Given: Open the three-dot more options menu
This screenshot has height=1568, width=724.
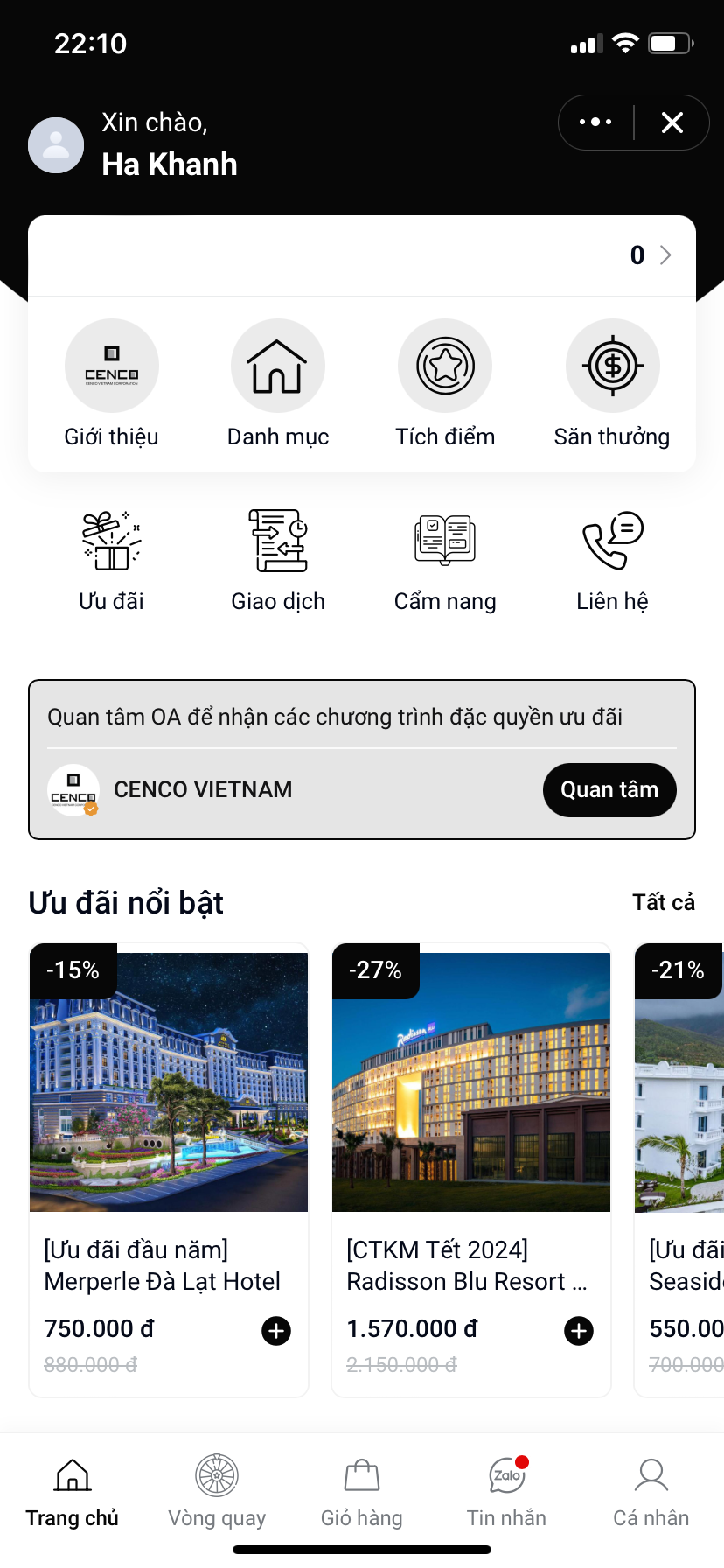Looking at the screenshot, I should pyautogui.click(x=595, y=122).
